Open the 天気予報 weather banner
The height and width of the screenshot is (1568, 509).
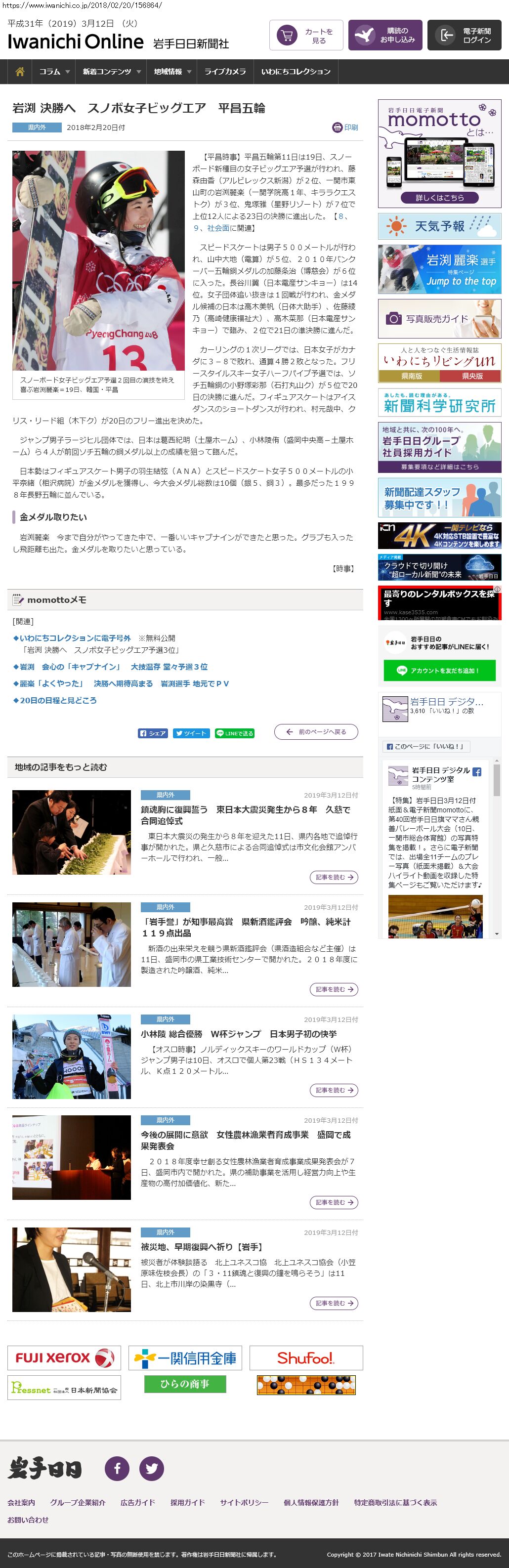tap(440, 226)
